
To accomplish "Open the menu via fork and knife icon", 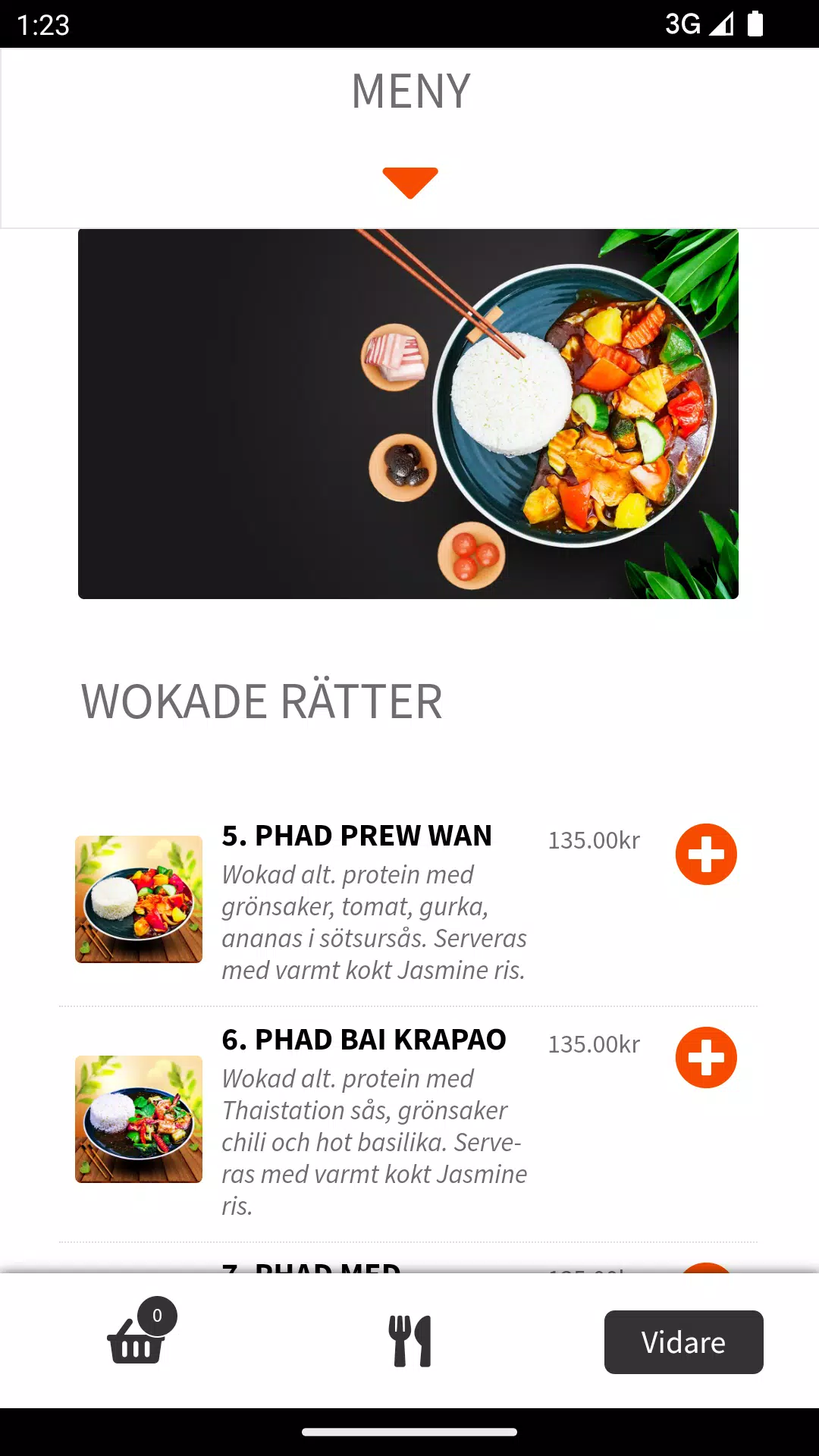I will click(x=410, y=1341).
